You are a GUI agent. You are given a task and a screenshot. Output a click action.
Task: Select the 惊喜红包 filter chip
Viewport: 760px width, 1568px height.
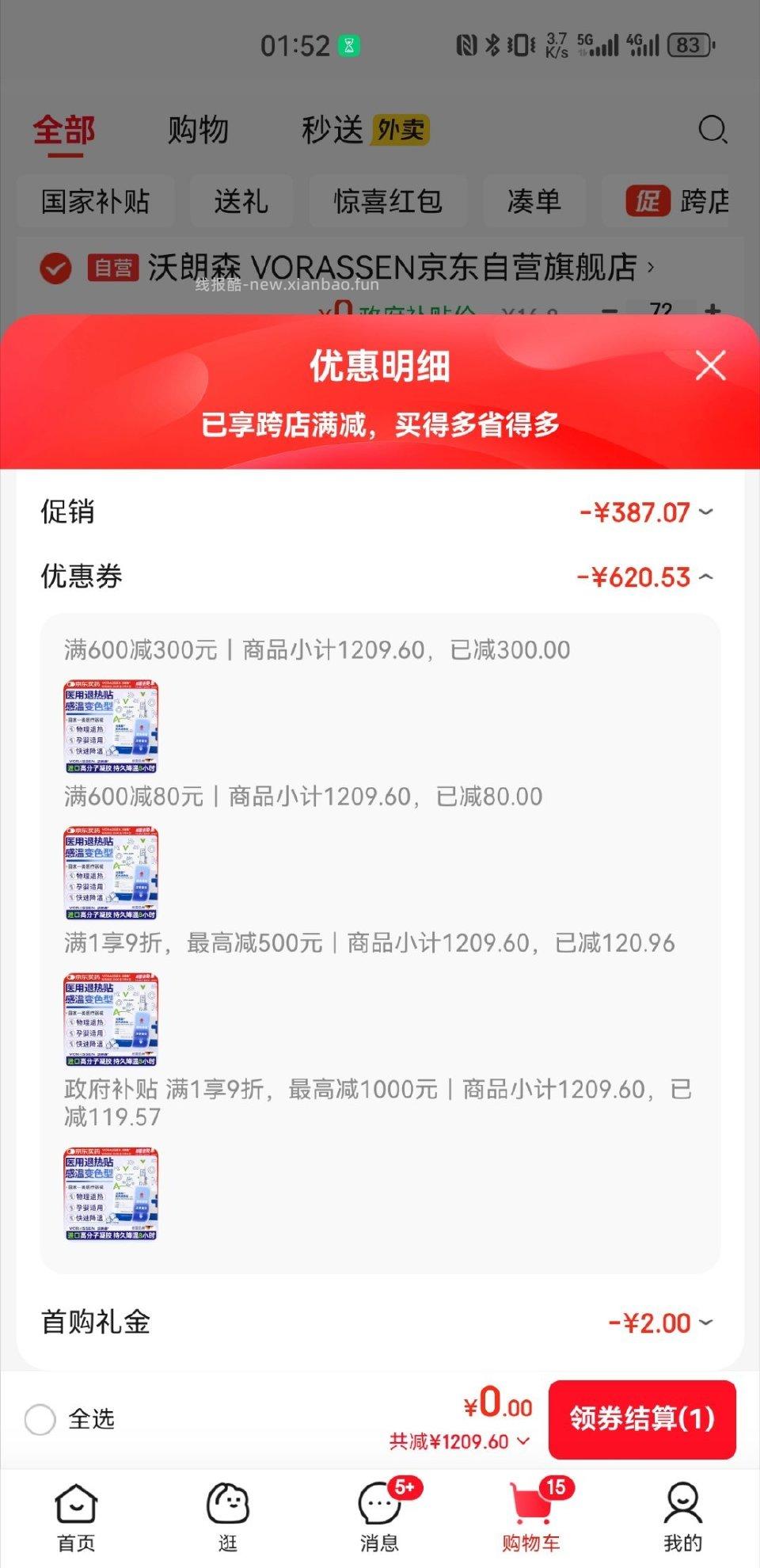point(386,202)
